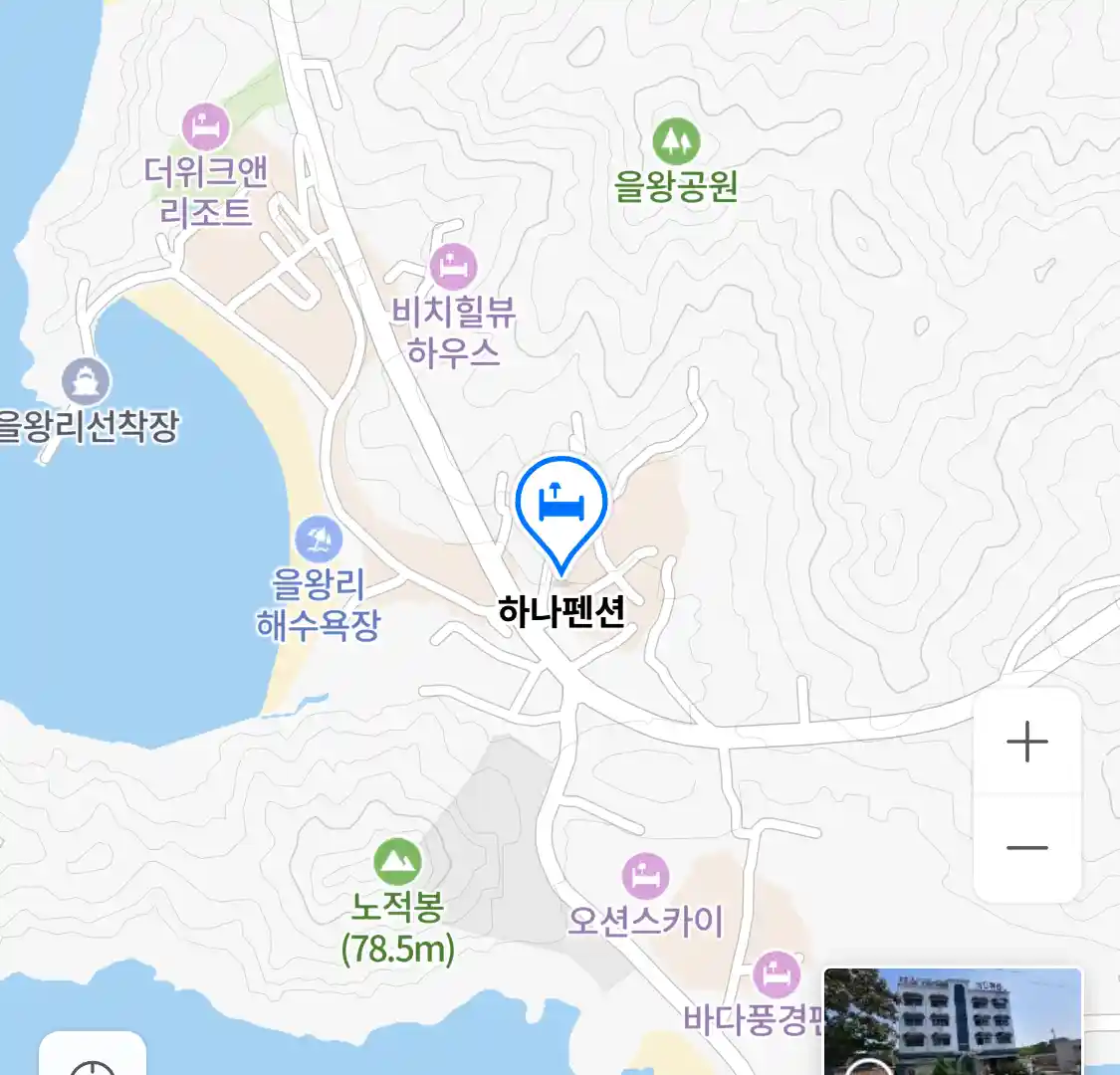The image size is (1120, 1075).
Task: Tap the 을왕리선착장 ferry dock marker
Action: pos(87,382)
